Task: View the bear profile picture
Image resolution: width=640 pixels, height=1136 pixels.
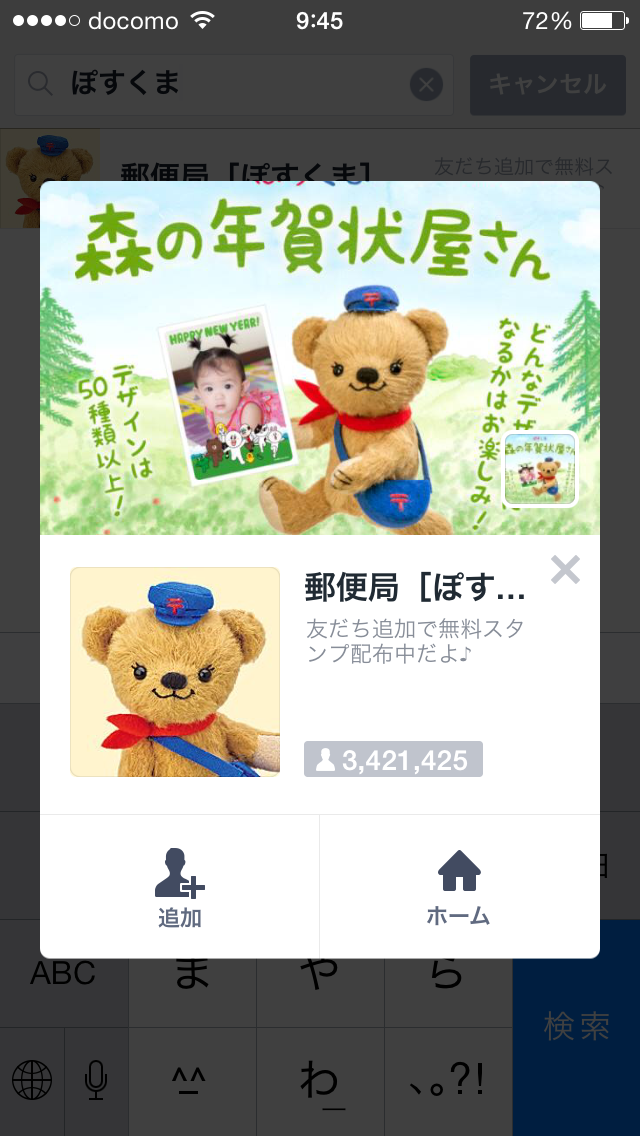Action: (175, 672)
